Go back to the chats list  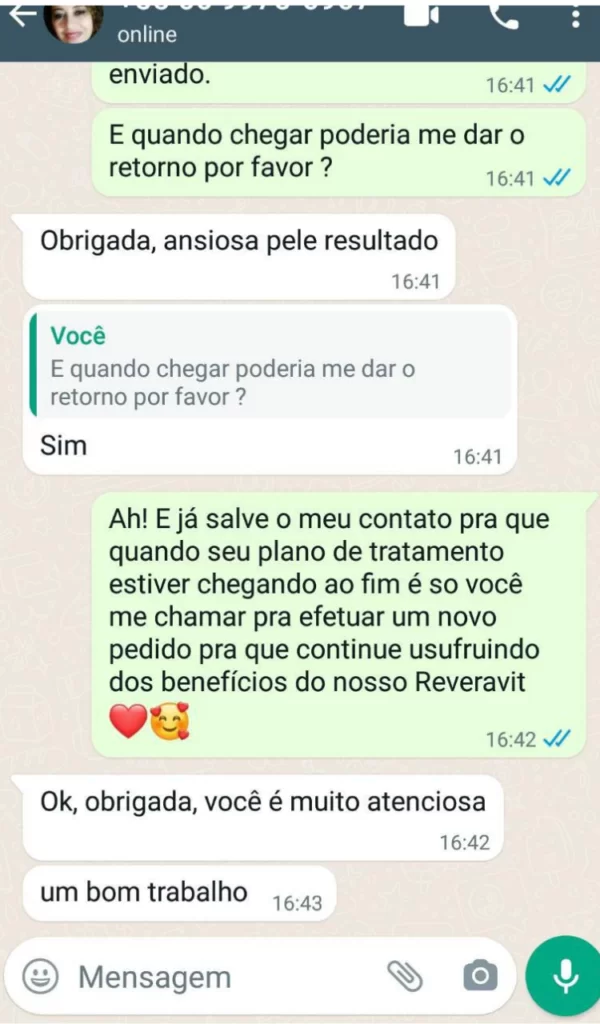pos(20,15)
